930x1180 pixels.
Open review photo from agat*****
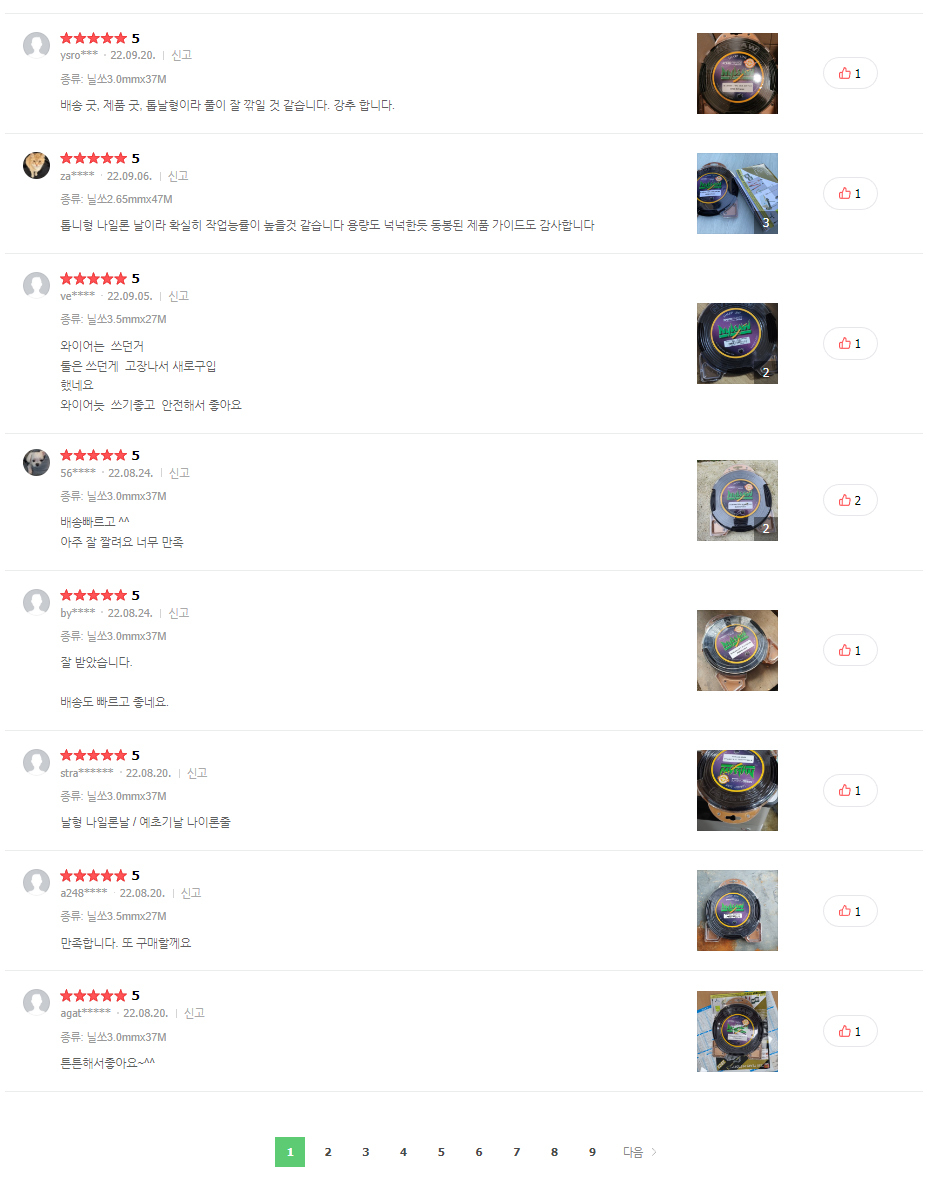737,1031
